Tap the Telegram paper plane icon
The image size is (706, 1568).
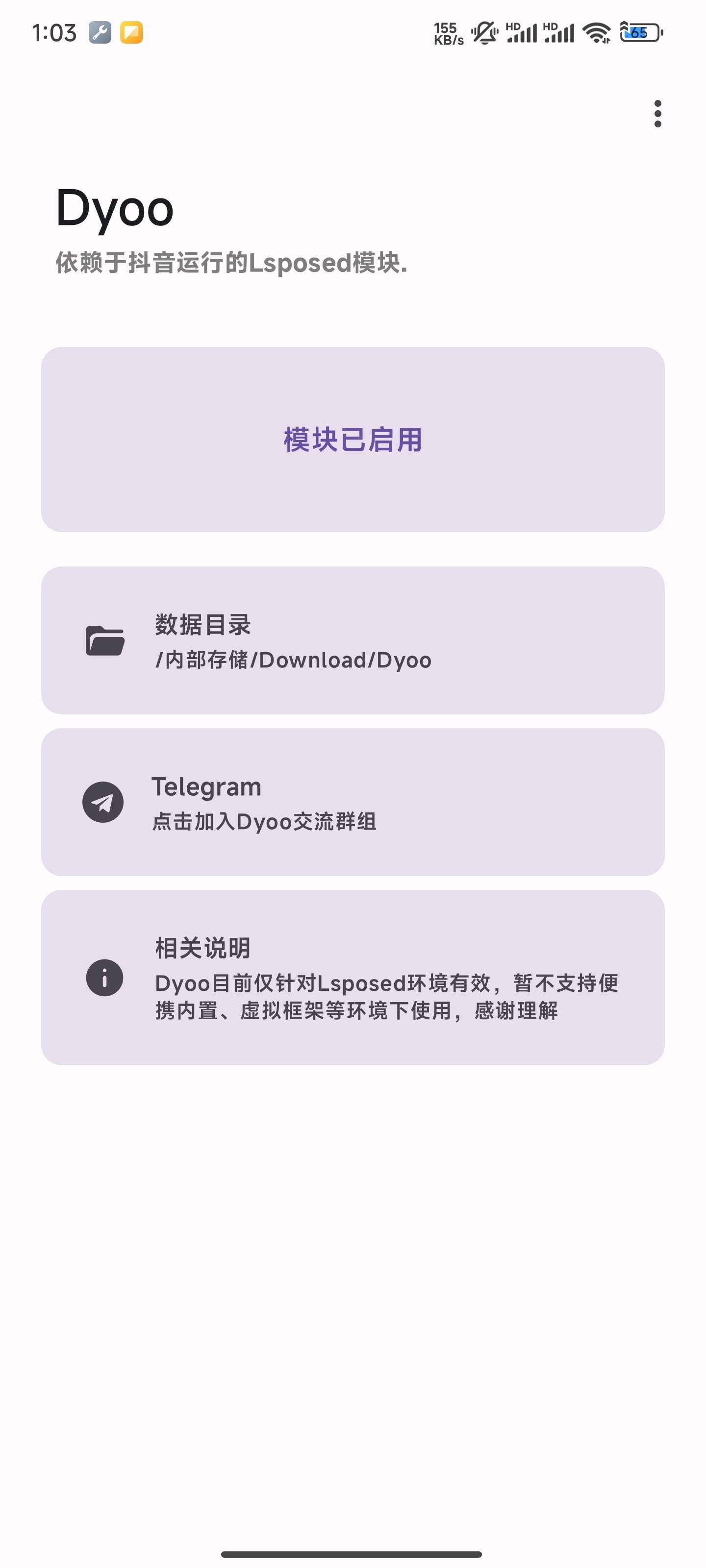pos(103,802)
